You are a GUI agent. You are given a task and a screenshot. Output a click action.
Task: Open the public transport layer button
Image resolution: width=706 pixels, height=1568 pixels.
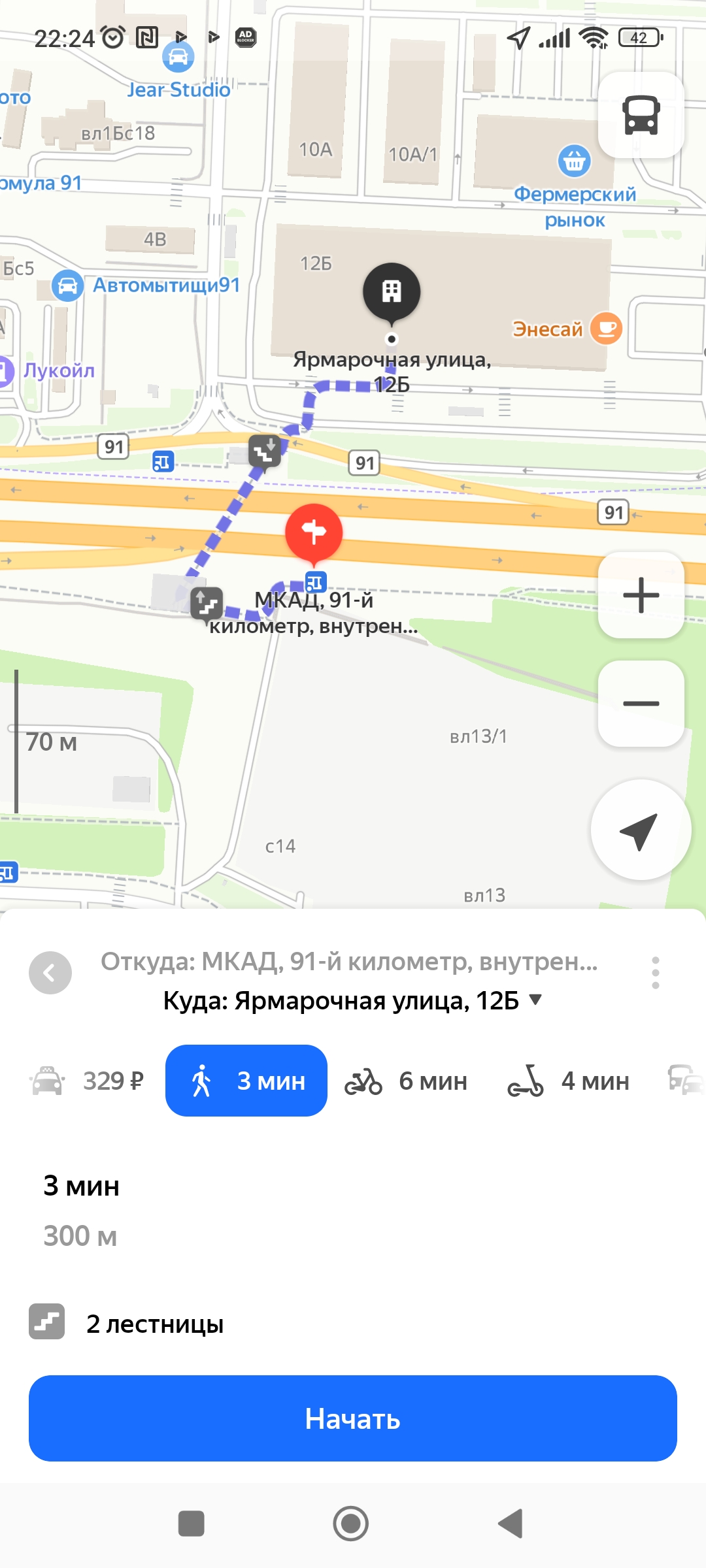point(641,115)
